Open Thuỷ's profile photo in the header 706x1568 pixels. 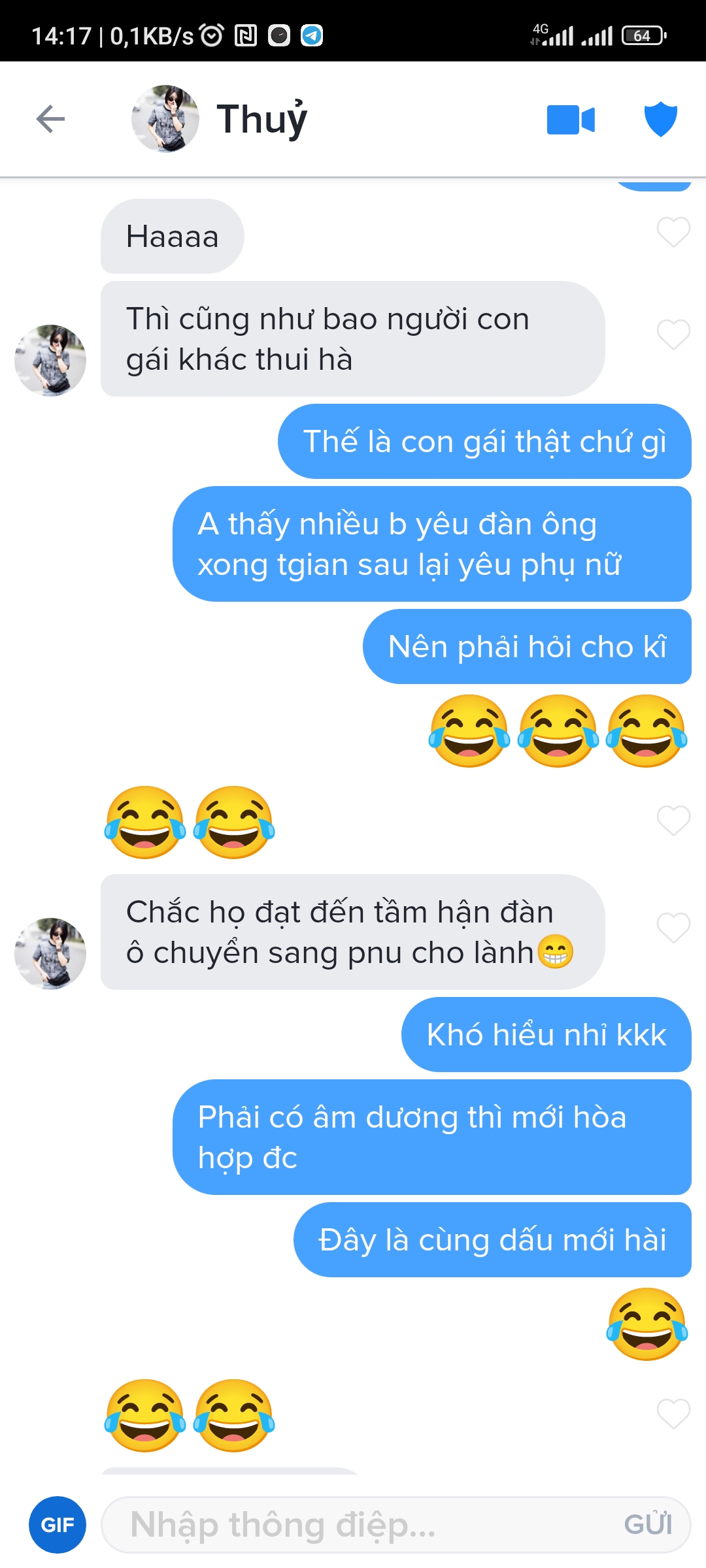165,119
